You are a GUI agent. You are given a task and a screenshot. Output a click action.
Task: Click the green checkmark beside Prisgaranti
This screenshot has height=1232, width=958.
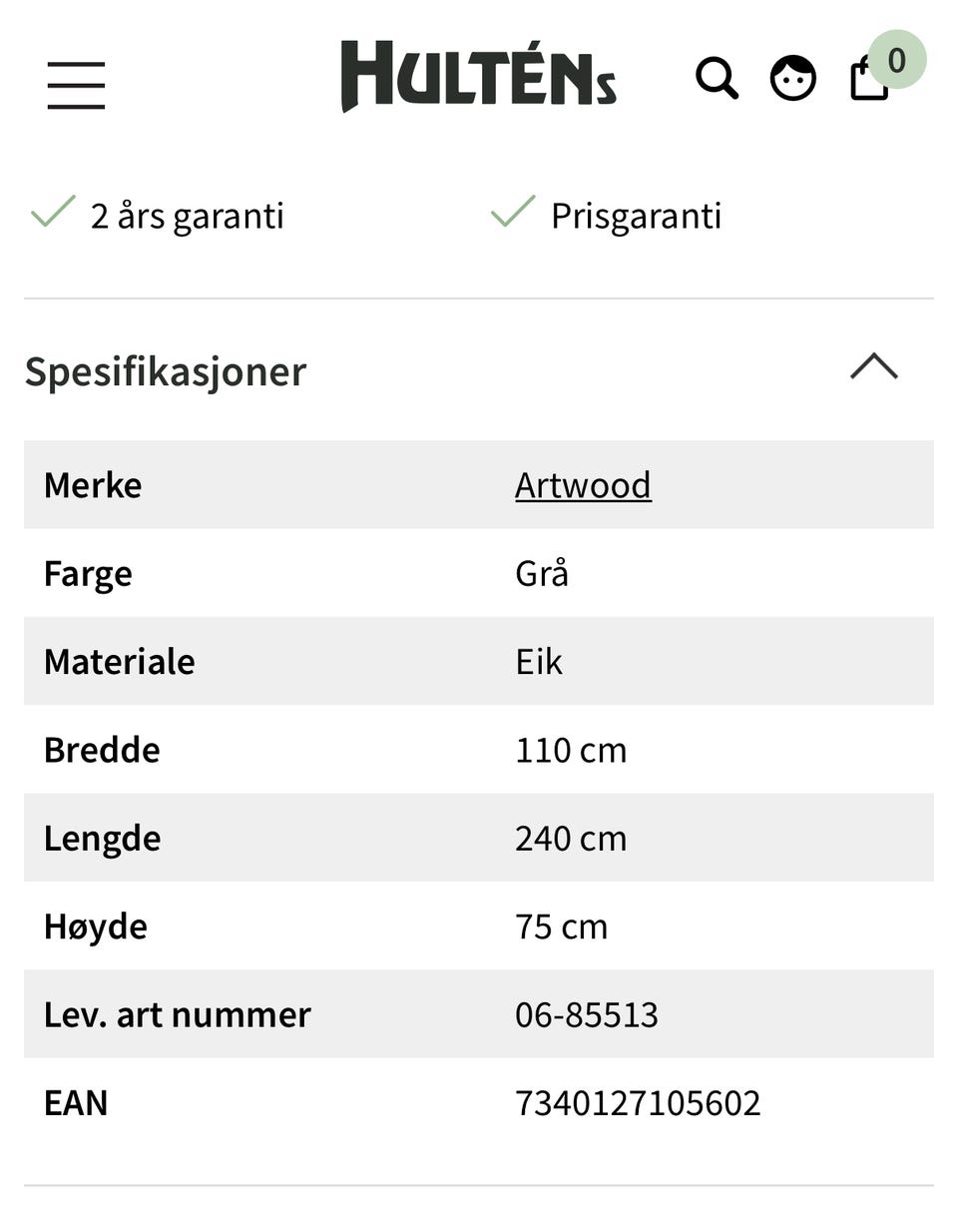tap(511, 212)
